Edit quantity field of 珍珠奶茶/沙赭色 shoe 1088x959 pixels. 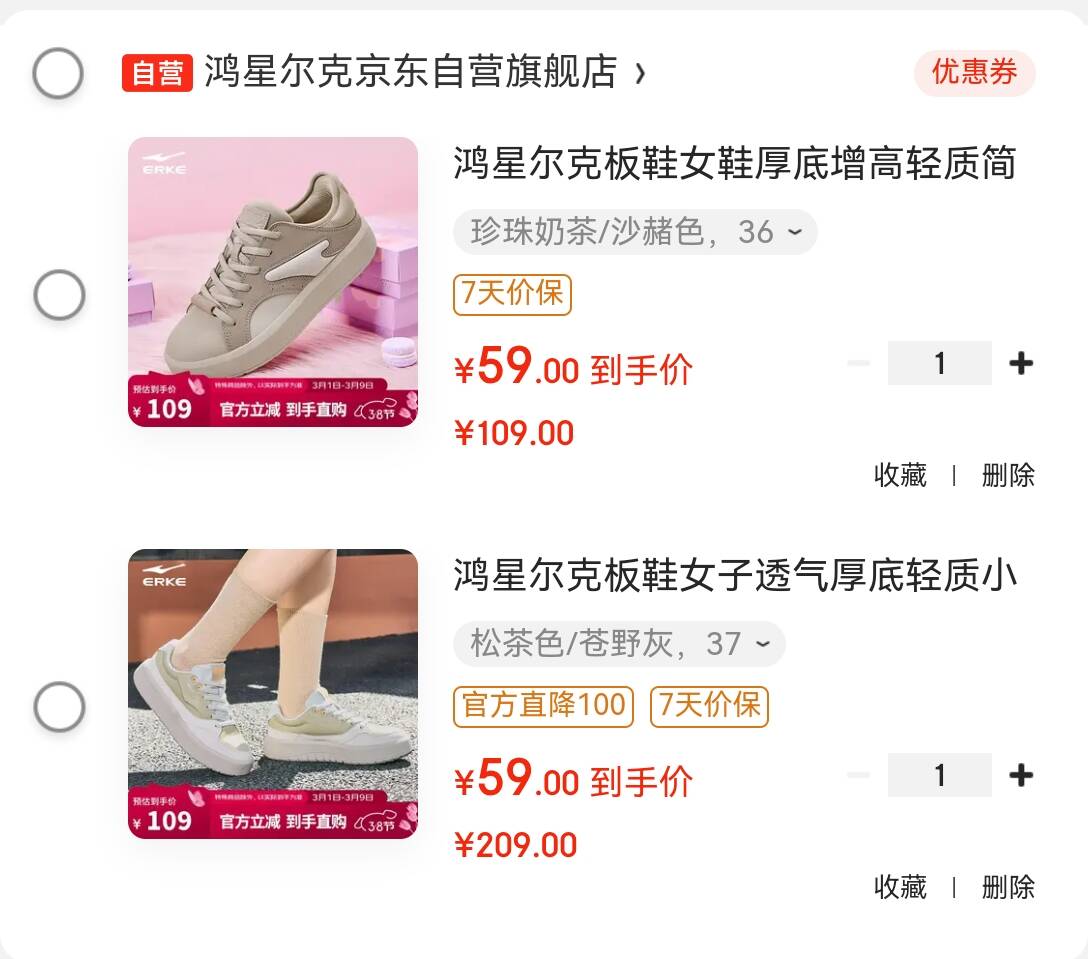click(x=939, y=363)
